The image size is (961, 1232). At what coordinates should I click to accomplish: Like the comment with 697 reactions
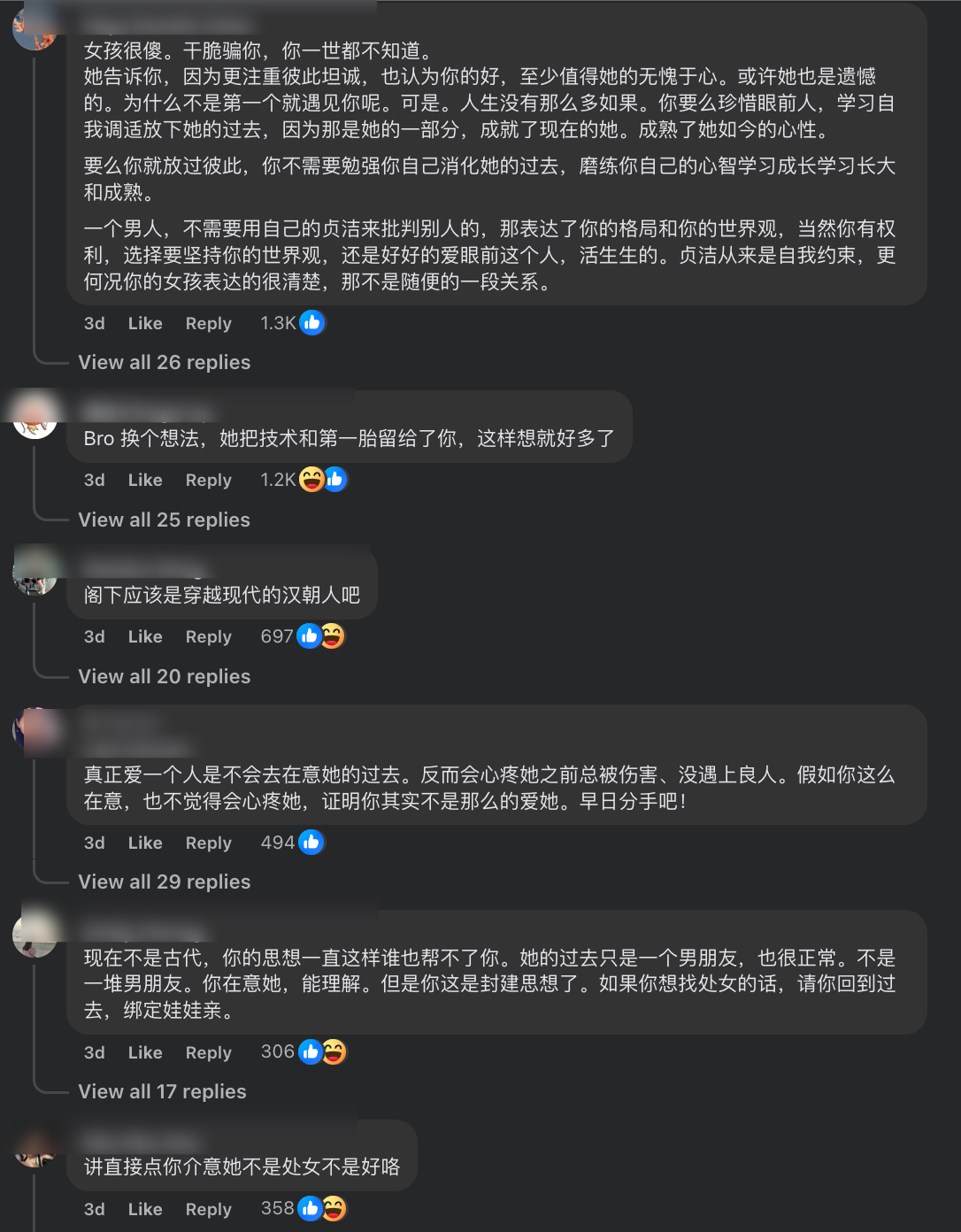(145, 636)
